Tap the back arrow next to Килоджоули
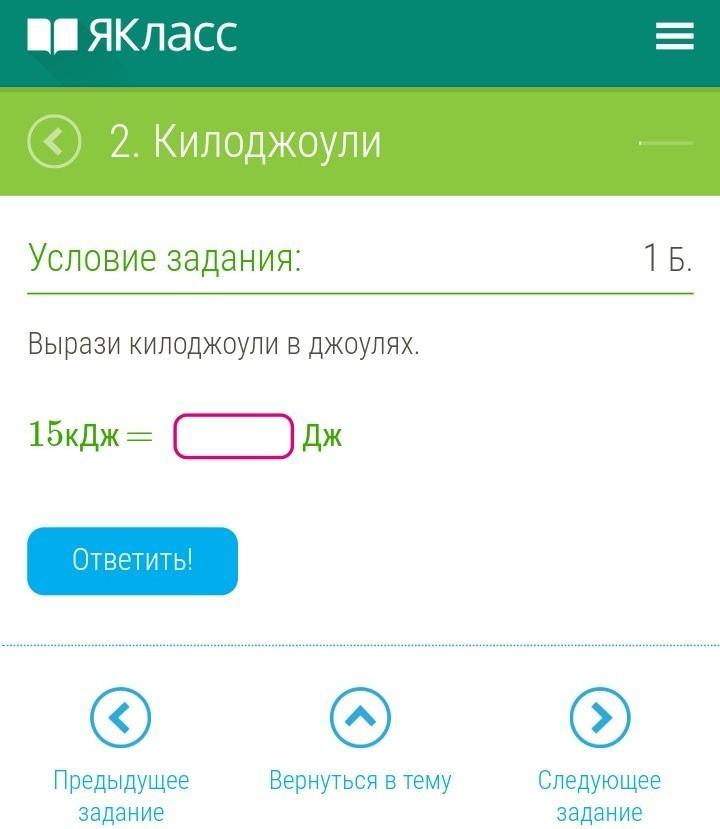Viewport: 720px width, 829px height. click(54, 142)
